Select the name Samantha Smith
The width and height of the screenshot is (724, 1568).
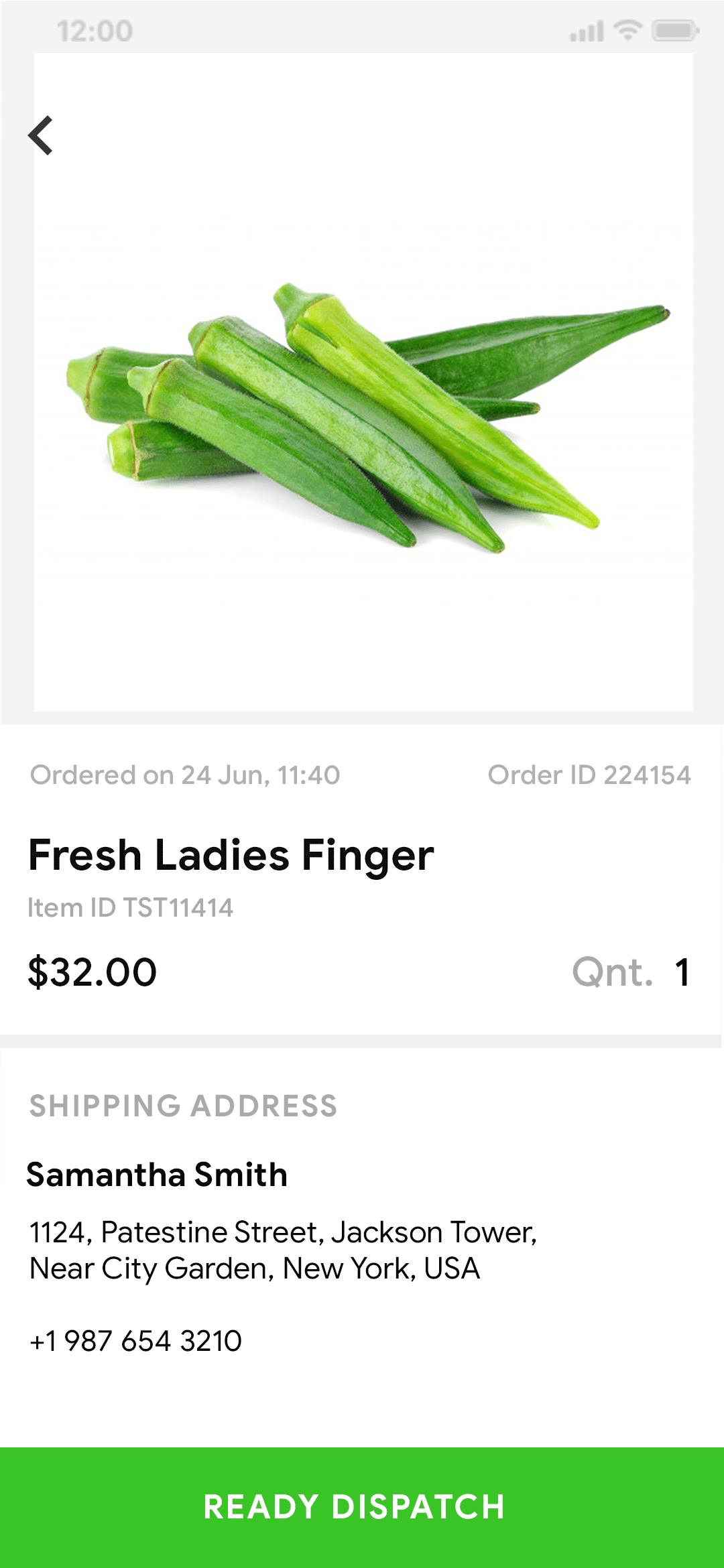157,1175
